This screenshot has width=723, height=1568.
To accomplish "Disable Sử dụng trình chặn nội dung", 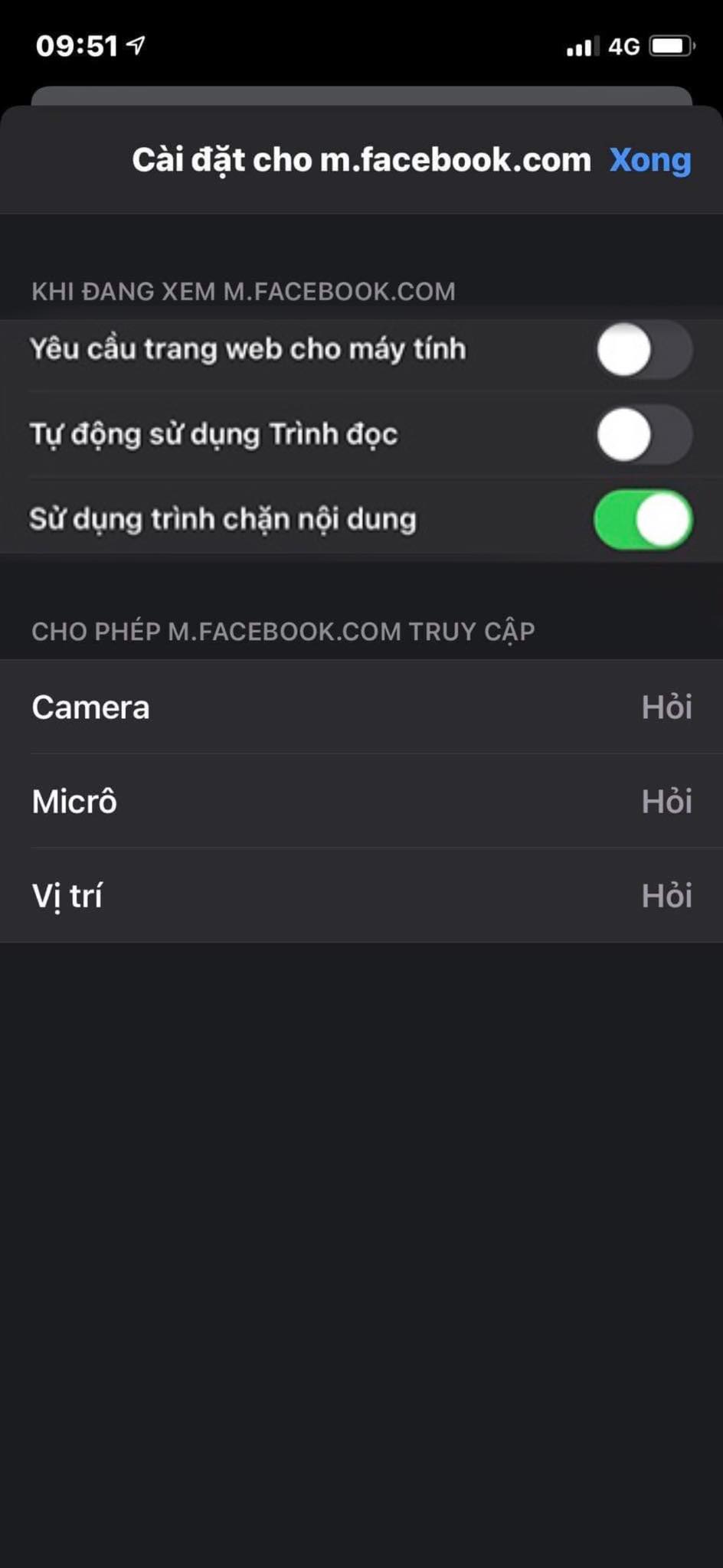I will pos(643,520).
